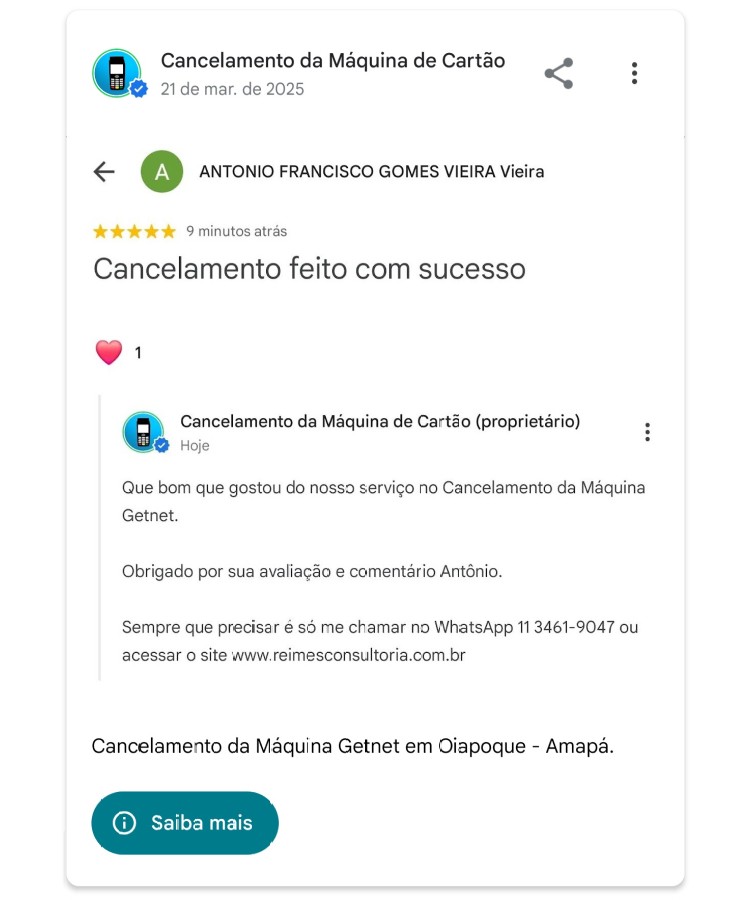750x900 pixels.
Task: Click the card machine business logo at top
Action: (117, 72)
